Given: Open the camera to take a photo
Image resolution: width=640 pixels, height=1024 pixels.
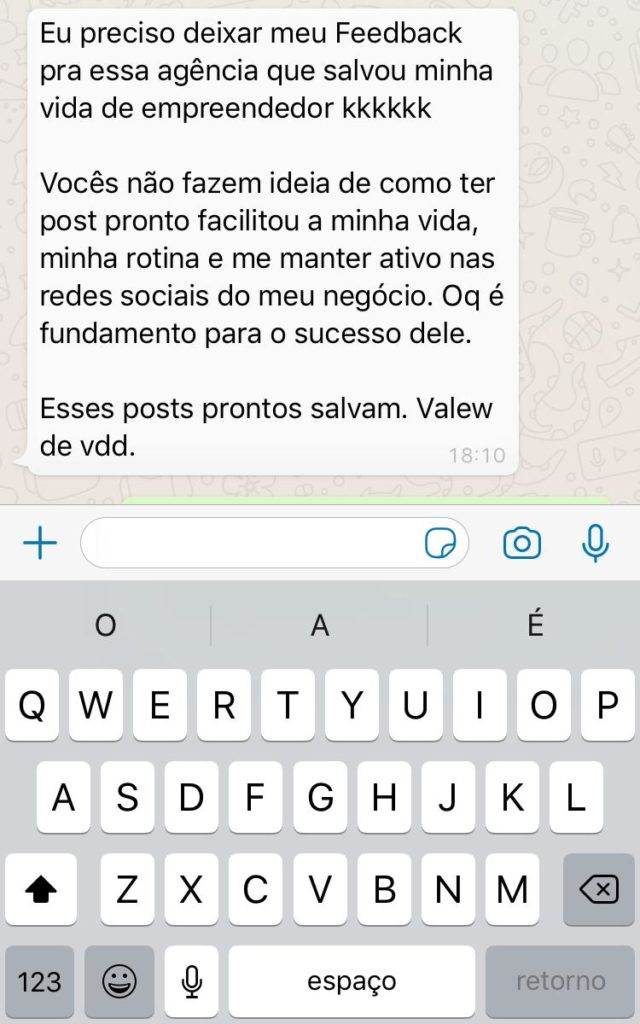Looking at the screenshot, I should (x=522, y=544).
